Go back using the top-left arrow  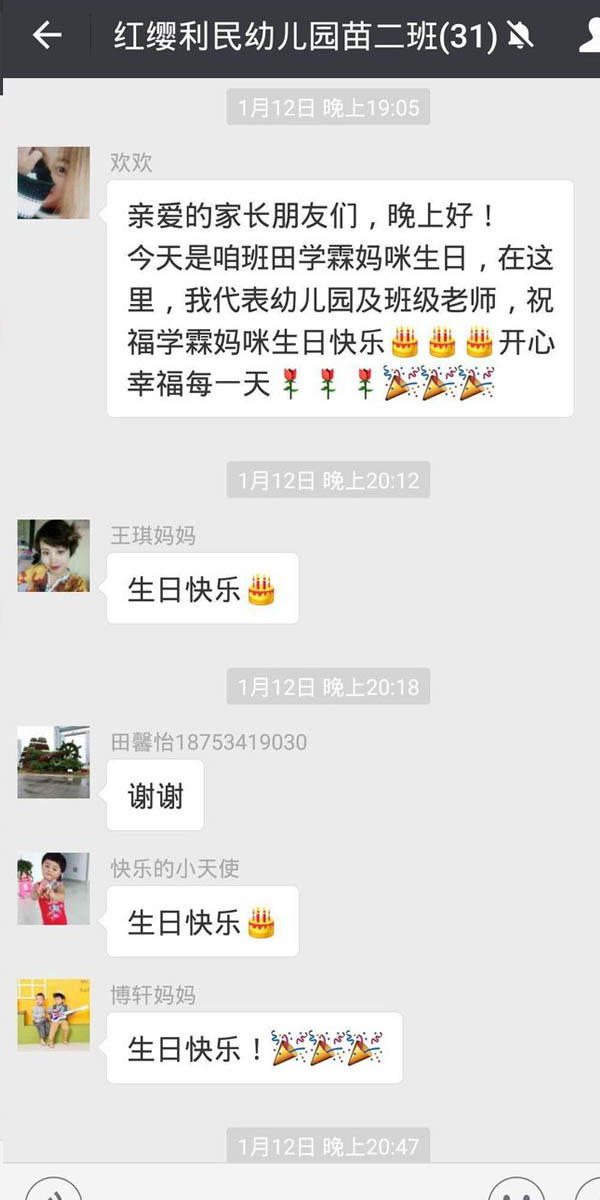tap(46, 37)
